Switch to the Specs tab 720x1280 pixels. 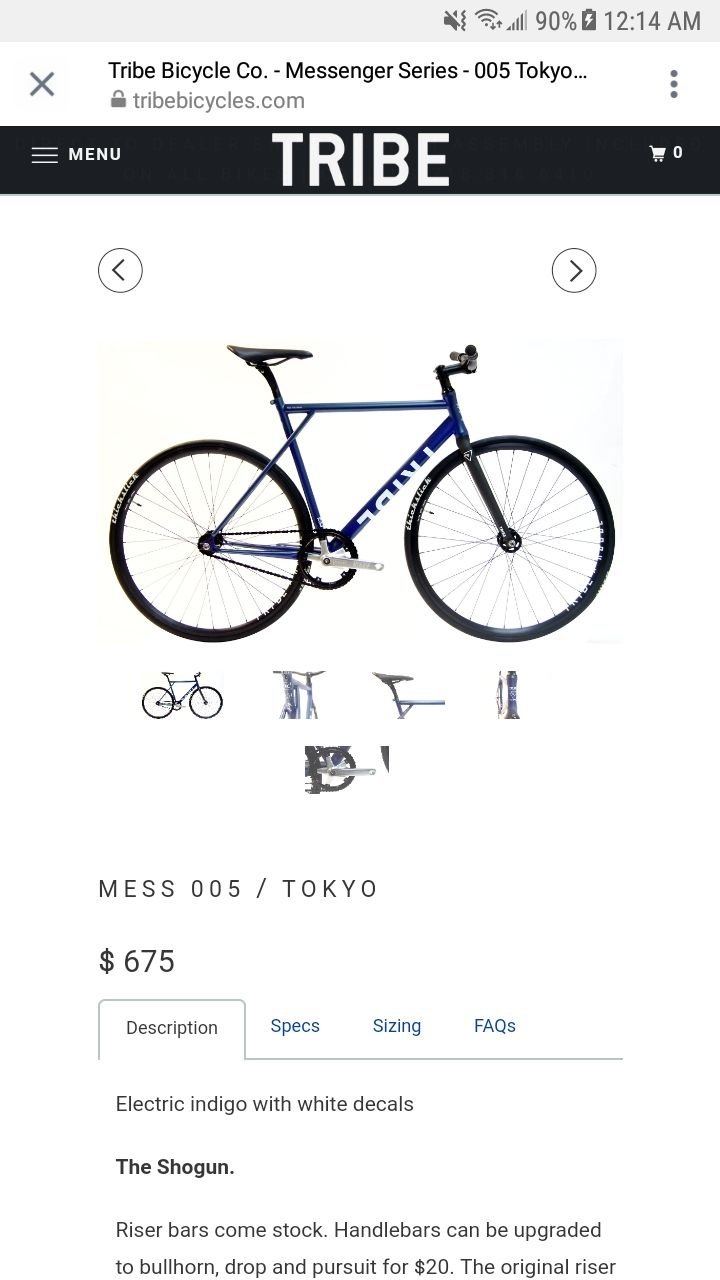[295, 1026]
